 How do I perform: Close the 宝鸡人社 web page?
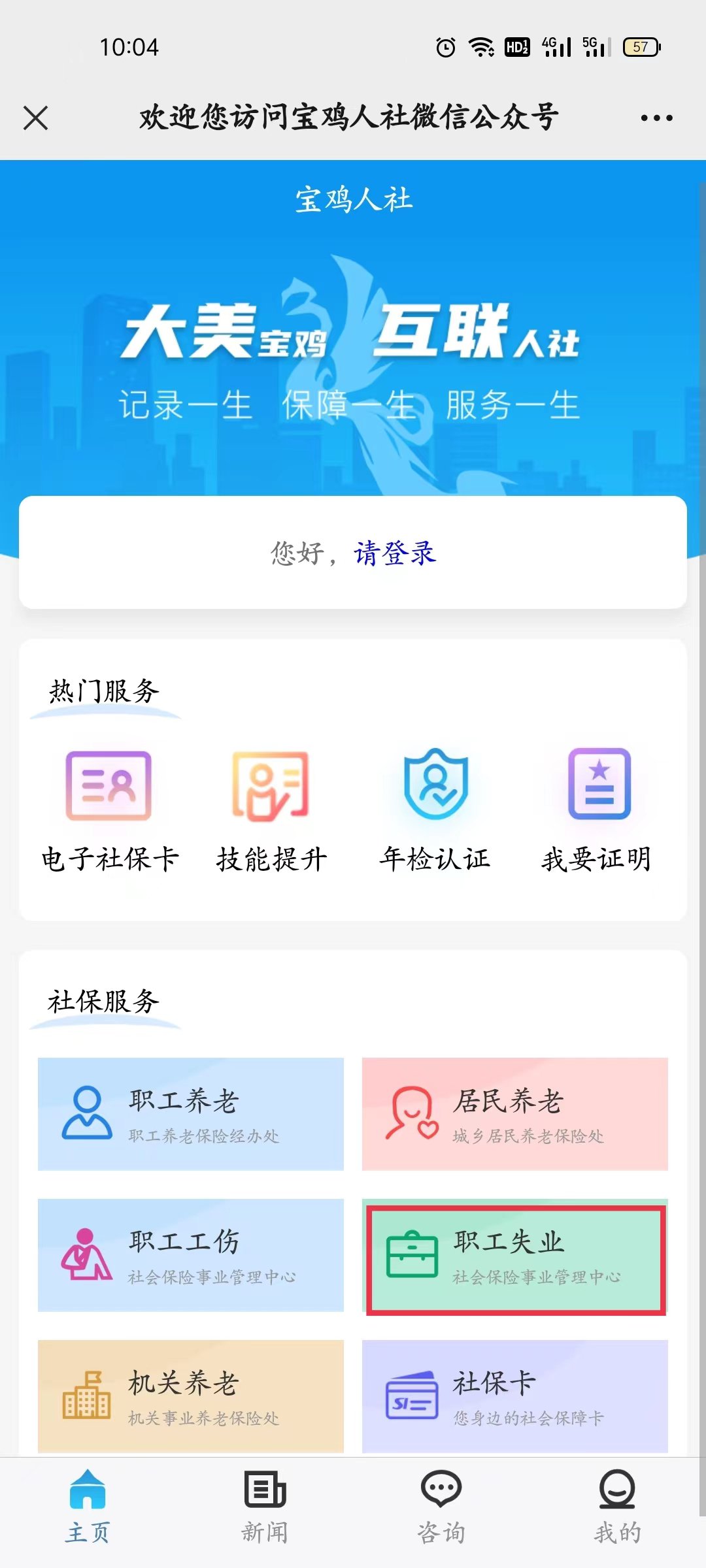(35, 118)
